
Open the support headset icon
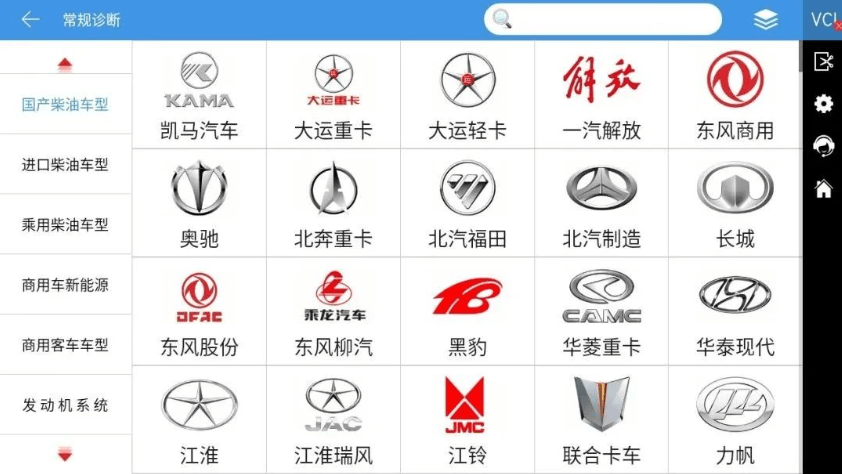(x=823, y=146)
